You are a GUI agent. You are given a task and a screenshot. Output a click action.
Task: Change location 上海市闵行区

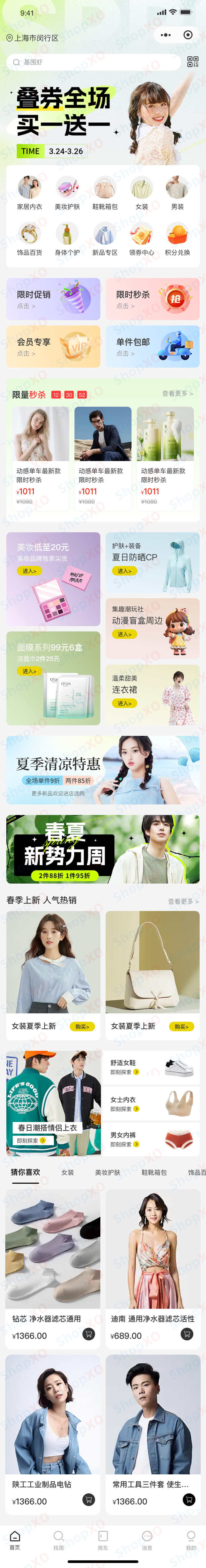(x=33, y=38)
